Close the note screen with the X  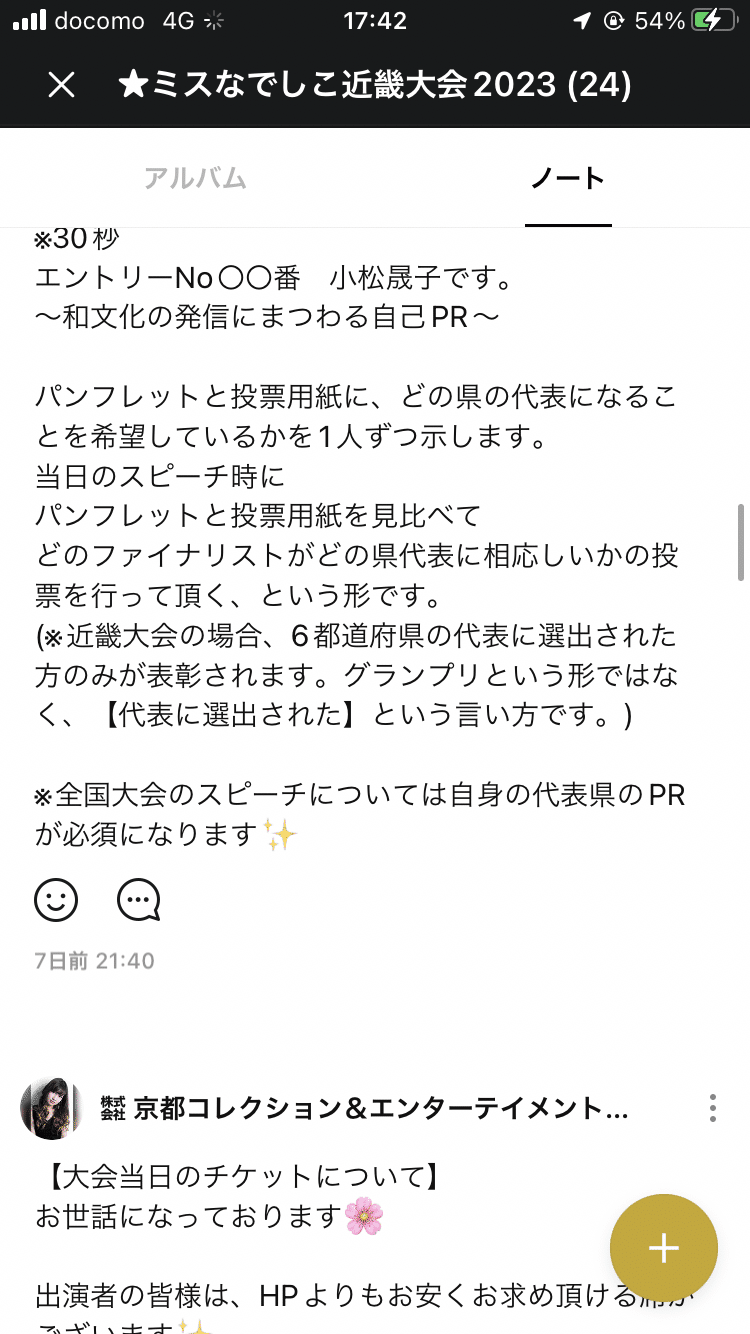61,86
